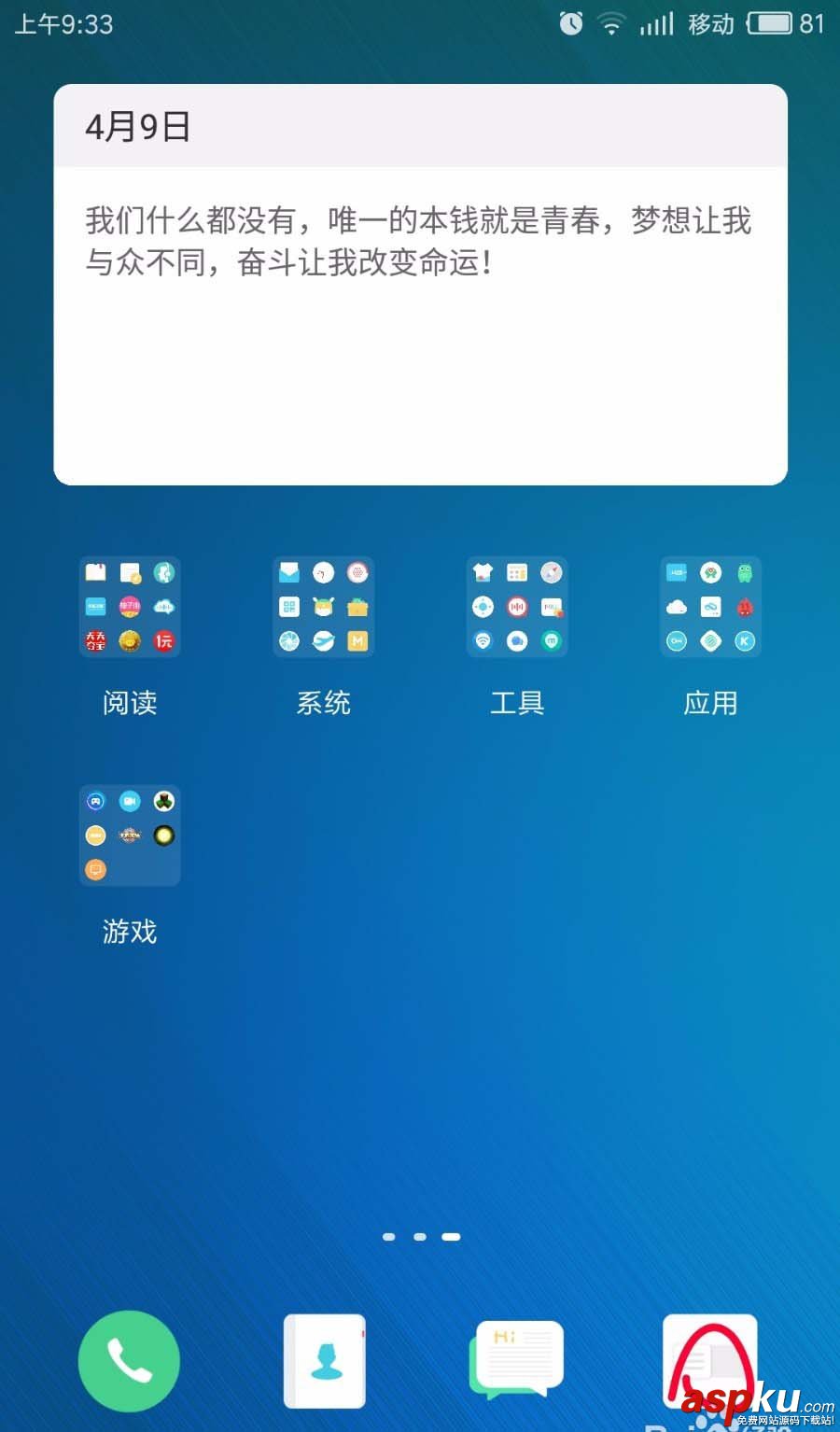Screen dimensions: 840x1432
Task: Open the 系统 system folder
Action: pos(323,607)
